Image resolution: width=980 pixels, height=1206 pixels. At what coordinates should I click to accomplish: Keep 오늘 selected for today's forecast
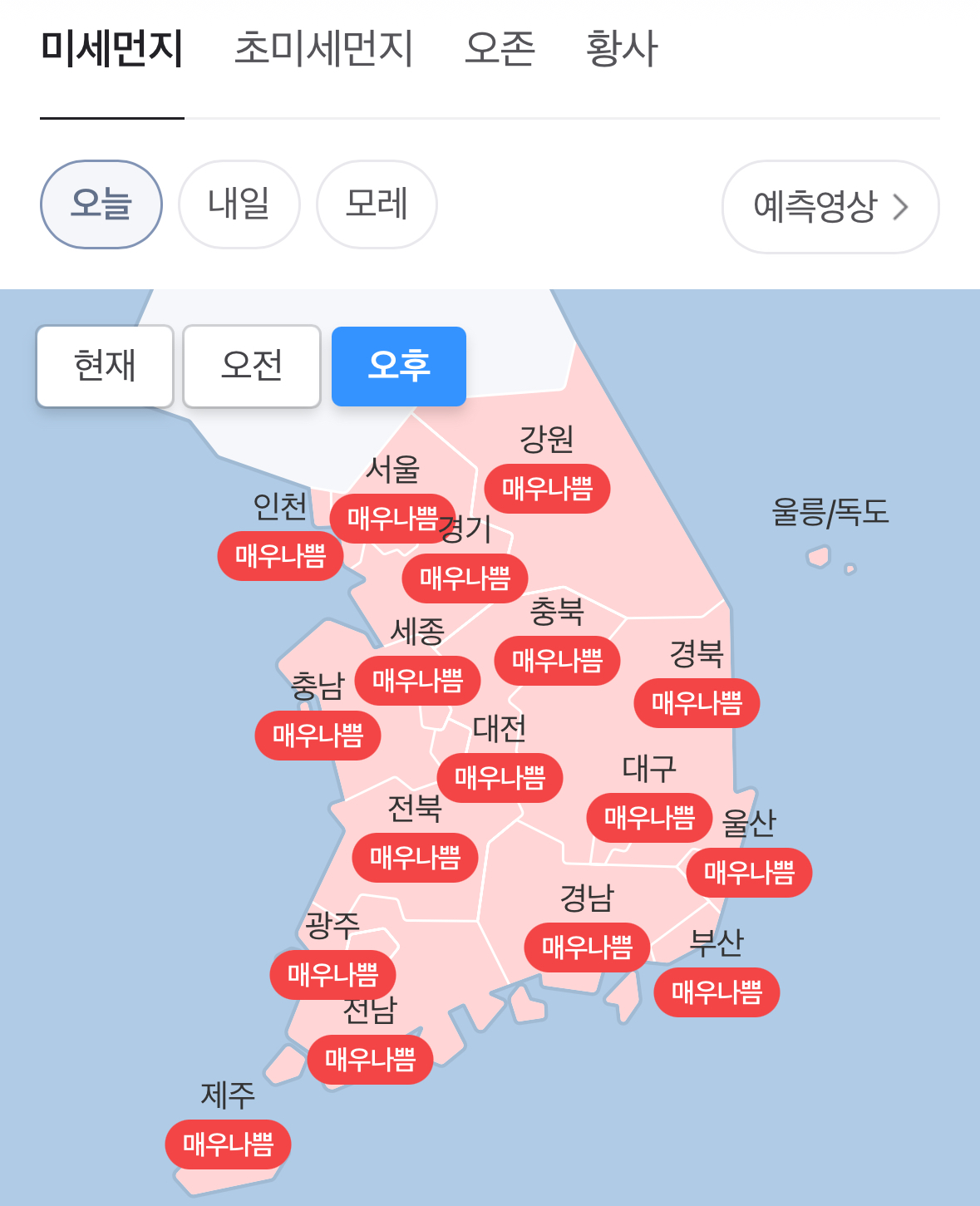click(x=101, y=204)
